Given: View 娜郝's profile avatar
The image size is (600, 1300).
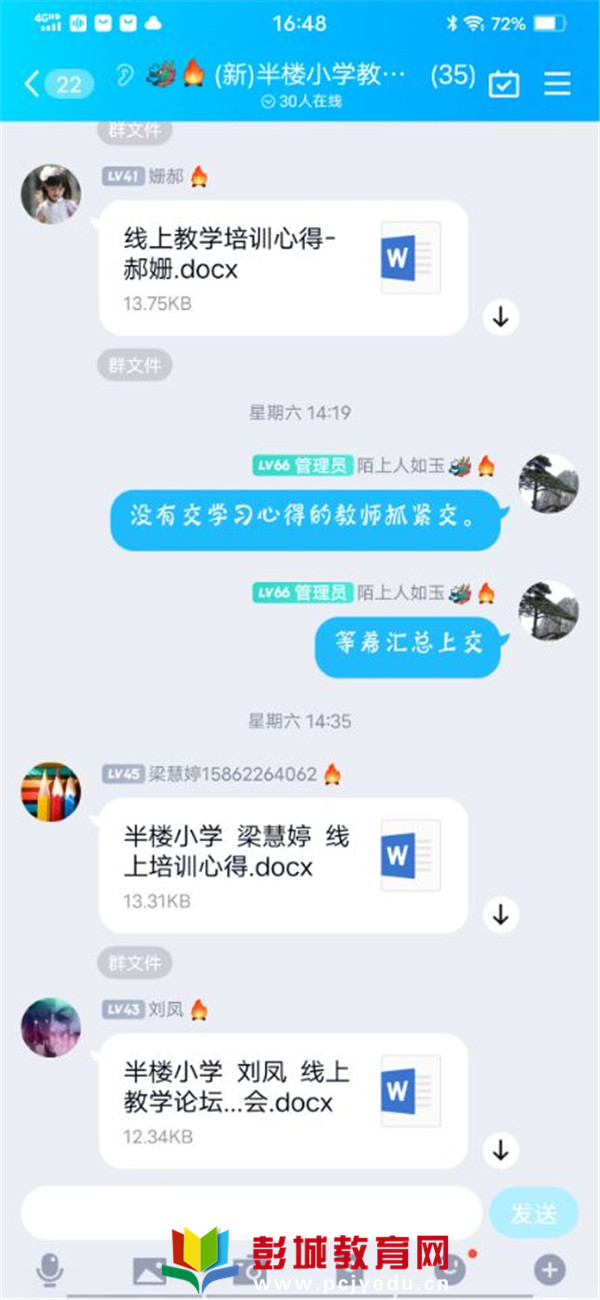Looking at the screenshot, I should (51, 194).
